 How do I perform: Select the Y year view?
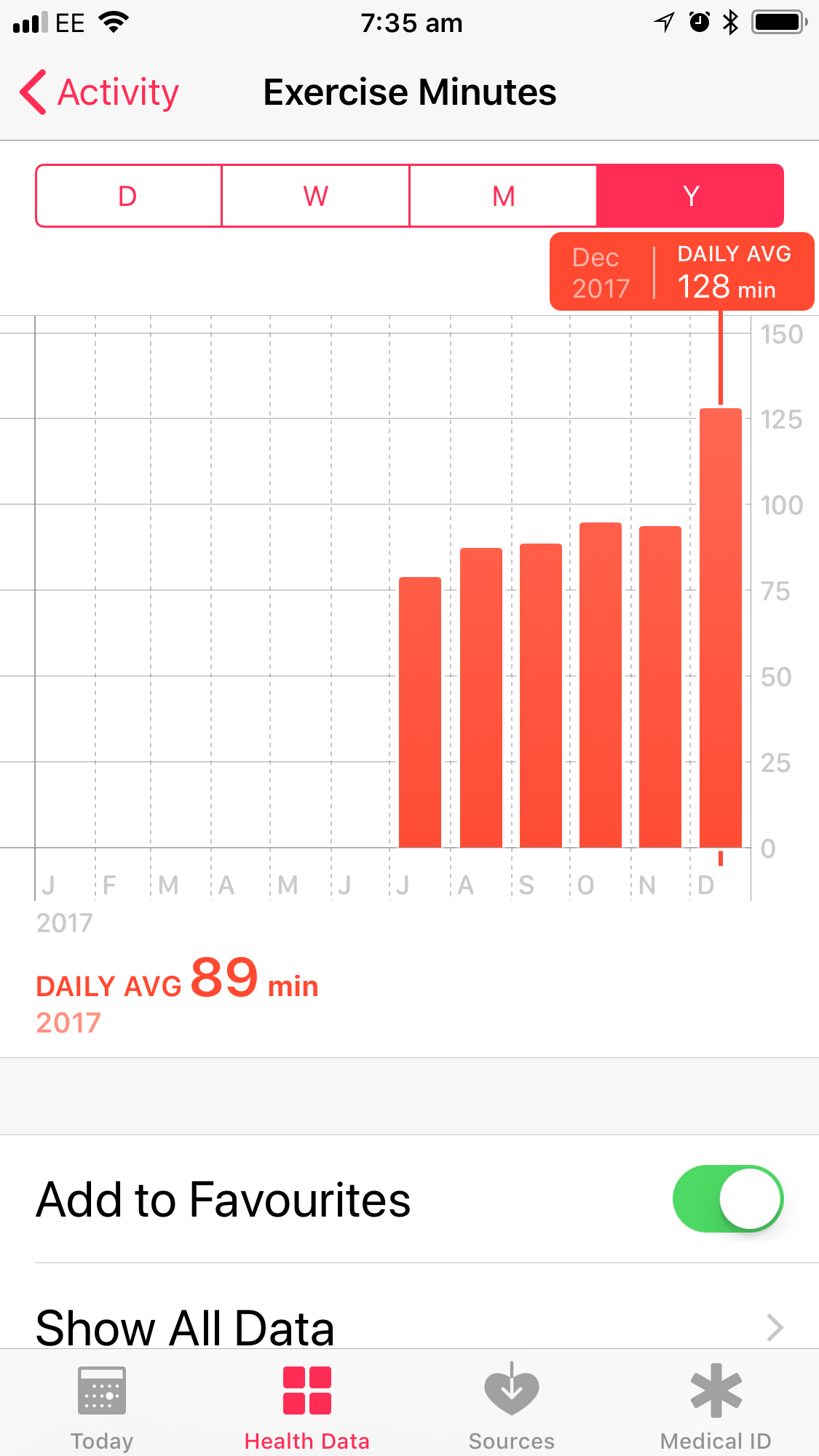click(x=690, y=196)
